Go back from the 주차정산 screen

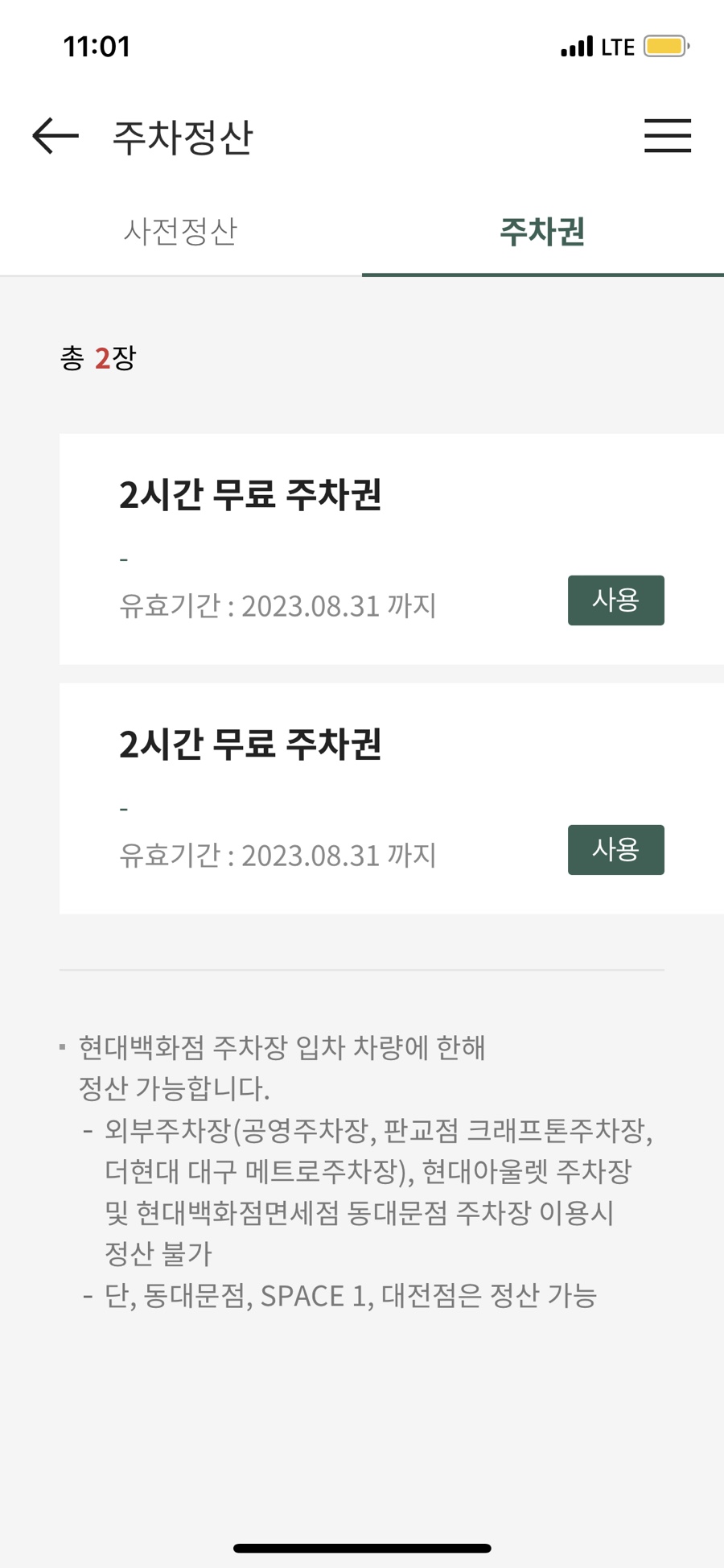pyautogui.click(x=56, y=135)
